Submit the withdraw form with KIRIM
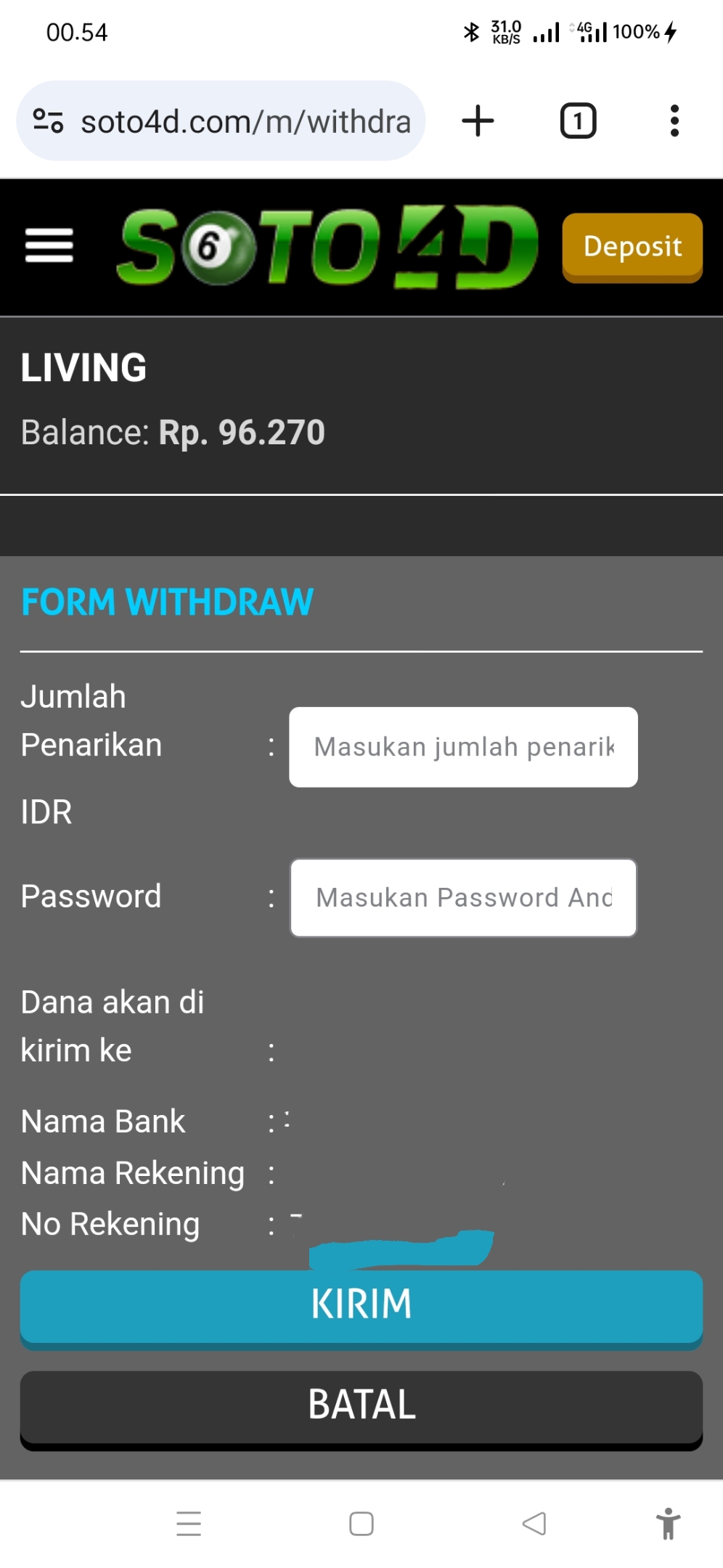 [361, 1306]
